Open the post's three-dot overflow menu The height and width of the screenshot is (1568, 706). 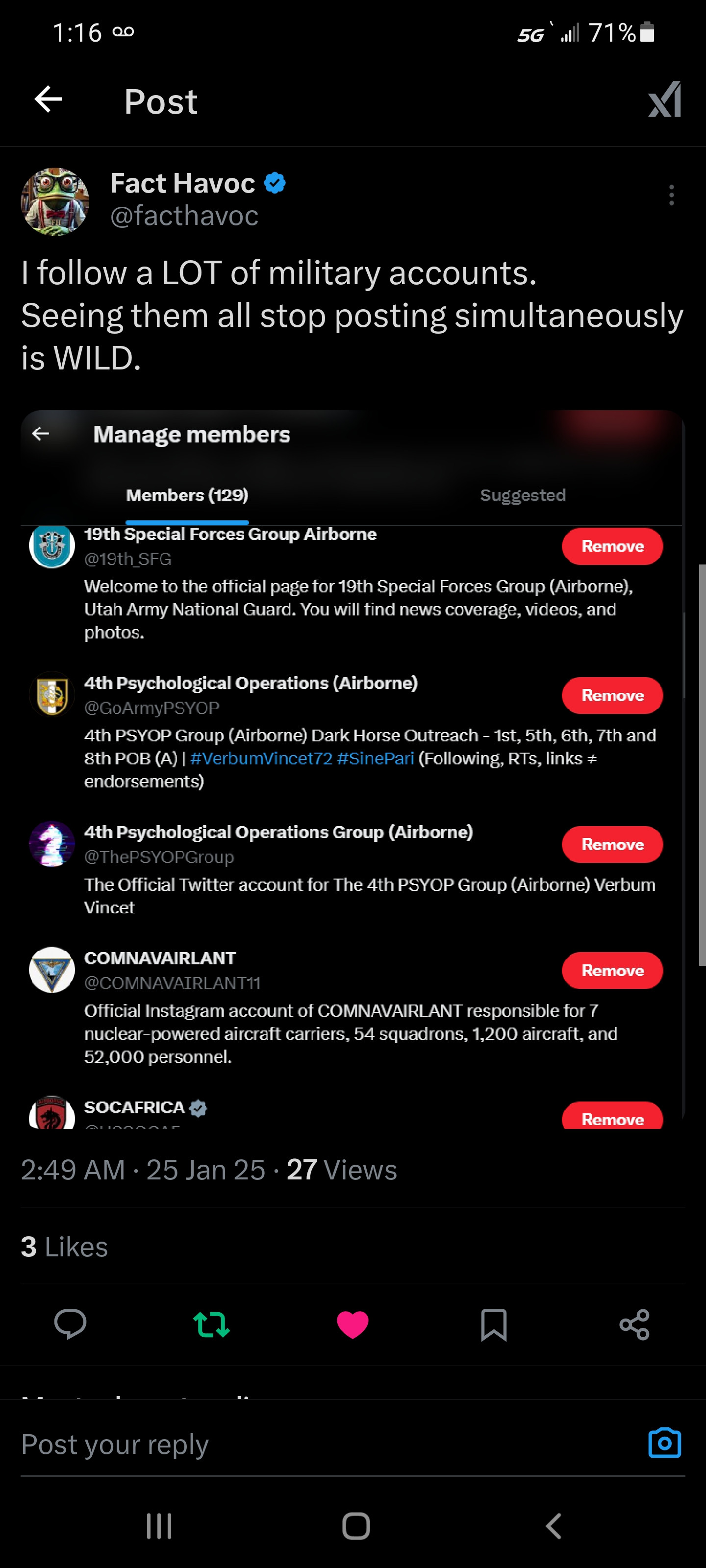coord(671,196)
